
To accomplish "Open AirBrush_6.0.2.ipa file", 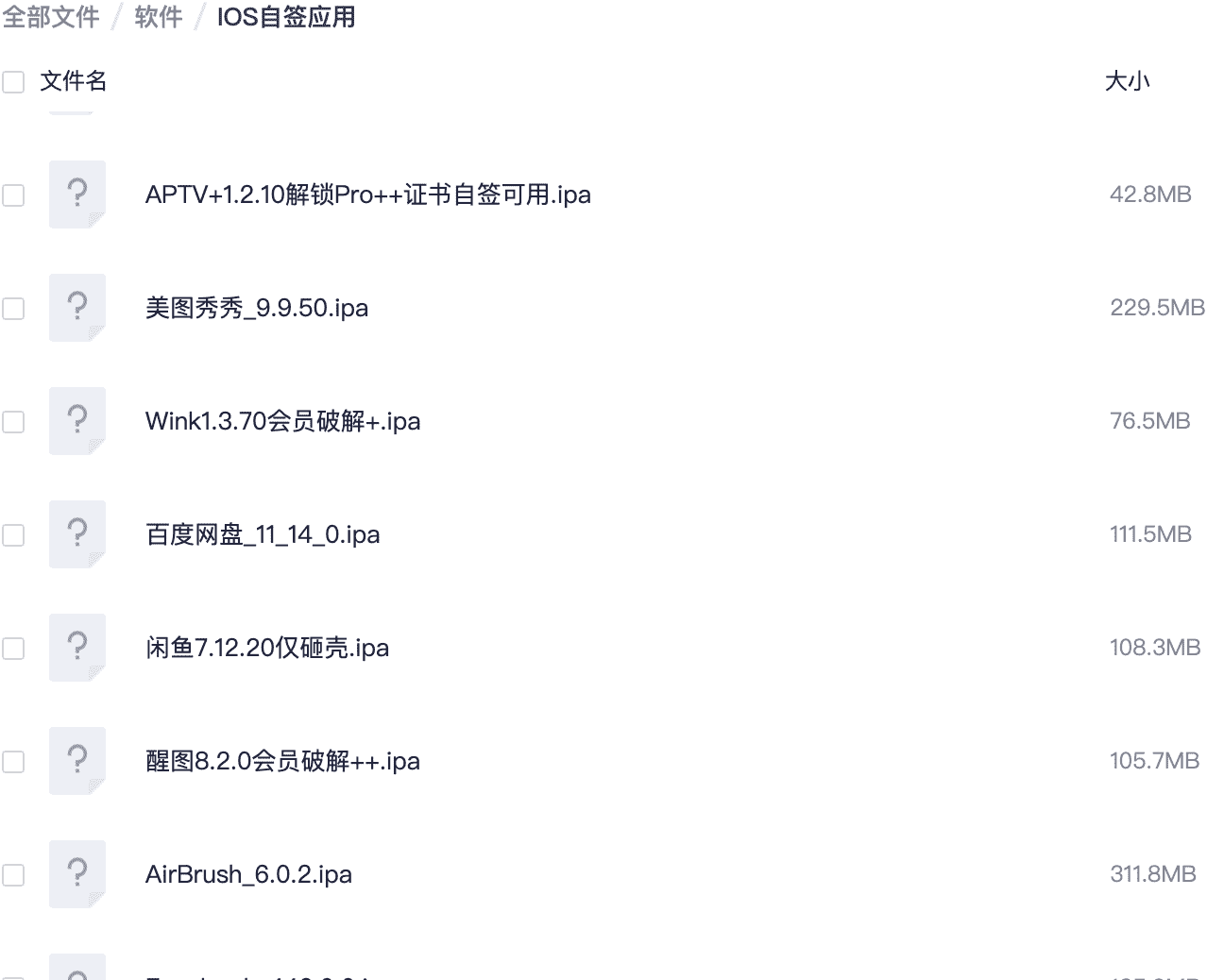I will click(248, 874).
